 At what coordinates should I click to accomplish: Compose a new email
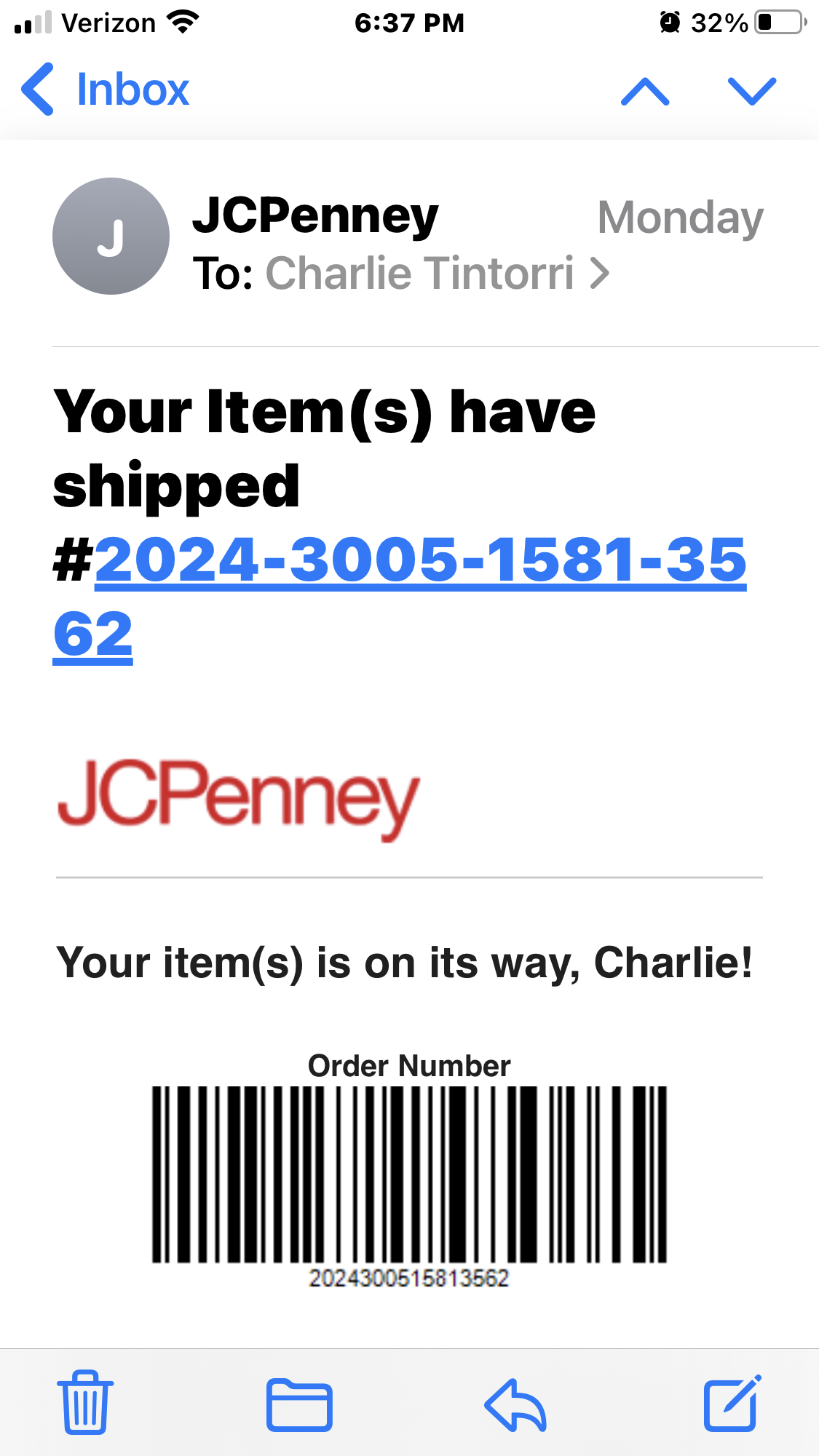coord(732,1403)
